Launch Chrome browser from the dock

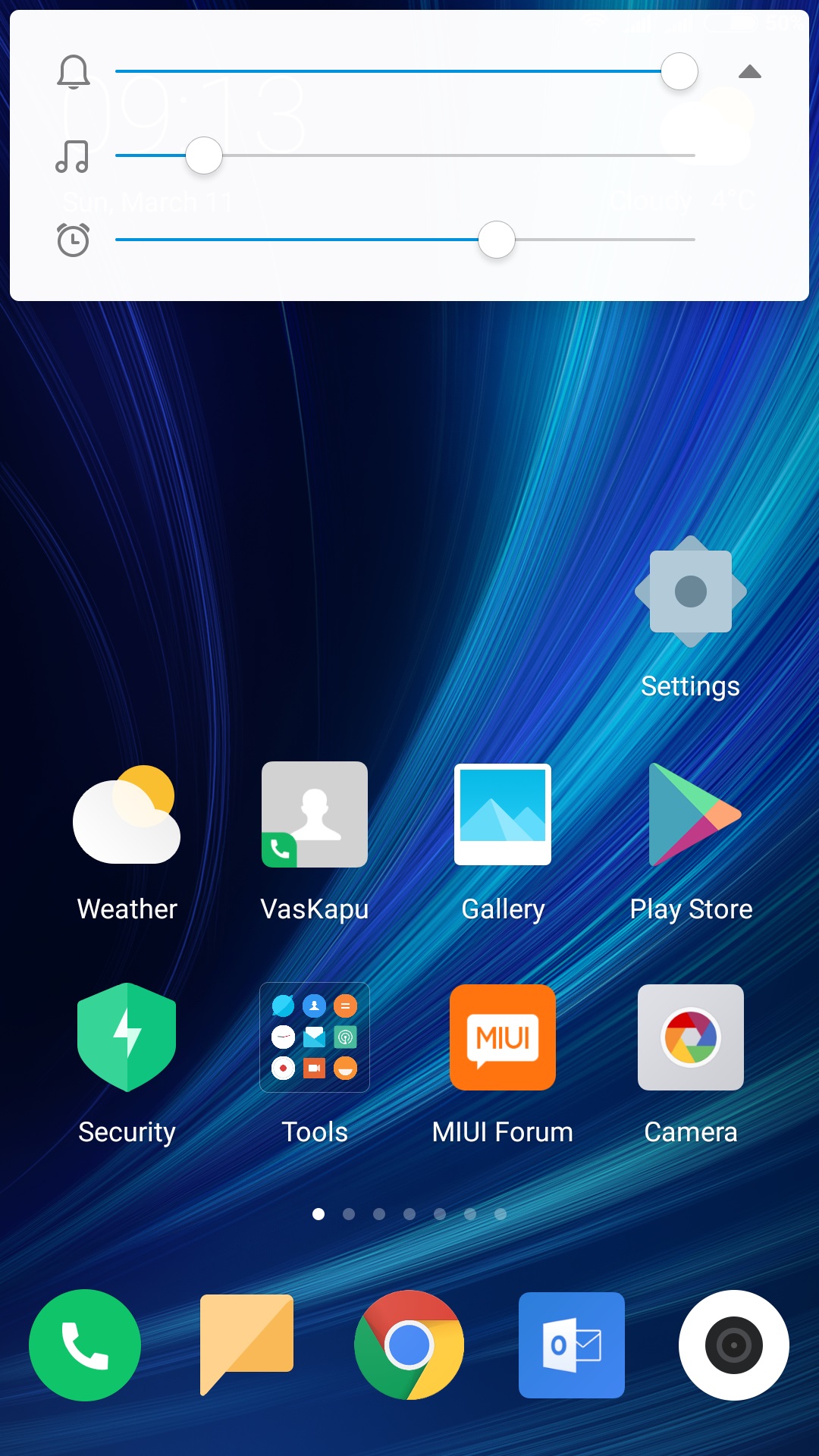tap(409, 1345)
